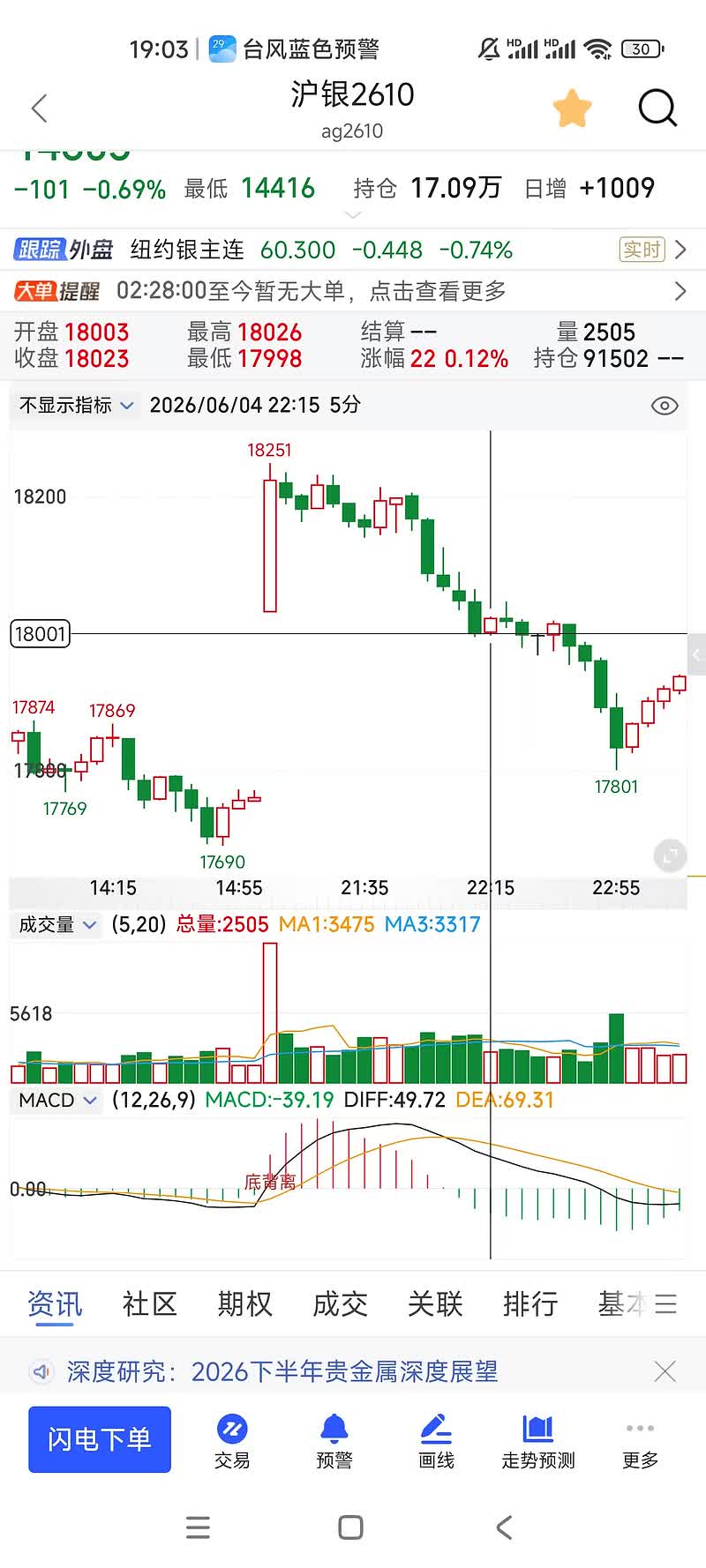The width and height of the screenshot is (706, 1568).
Task: Switch to the 期权 tab
Action: (x=244, y=1303)
